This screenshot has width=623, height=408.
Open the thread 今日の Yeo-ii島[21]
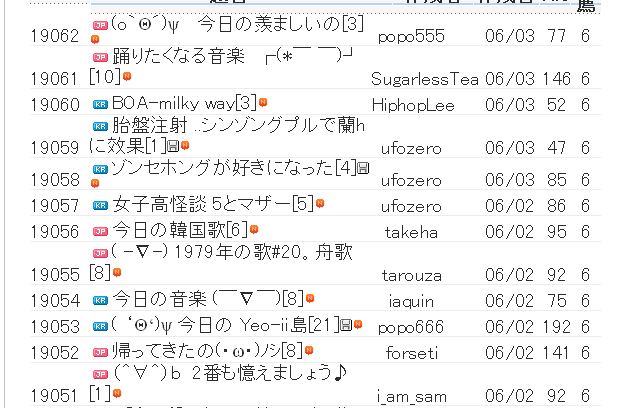tap(224, 325)
